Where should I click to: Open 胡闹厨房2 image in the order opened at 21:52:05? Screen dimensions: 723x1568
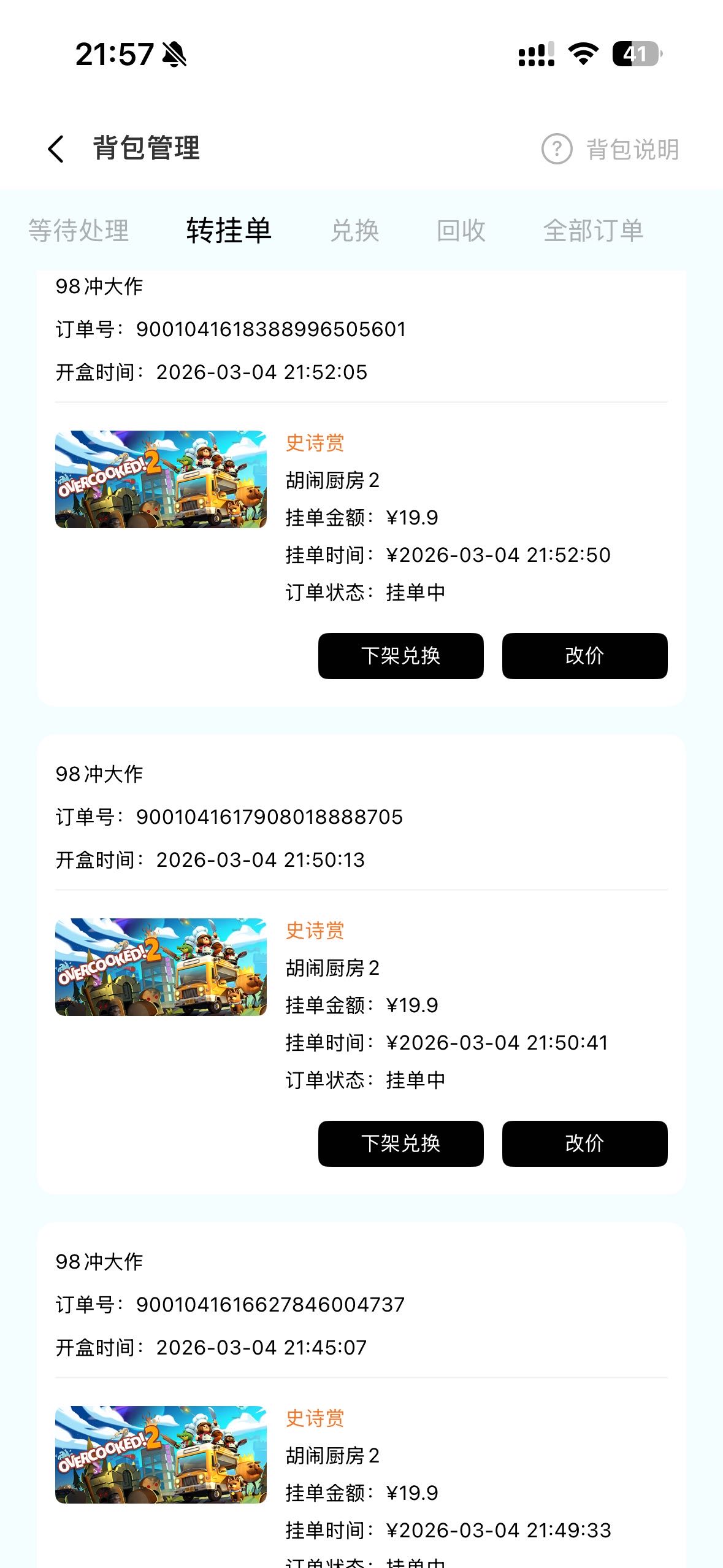click(161, 479)
